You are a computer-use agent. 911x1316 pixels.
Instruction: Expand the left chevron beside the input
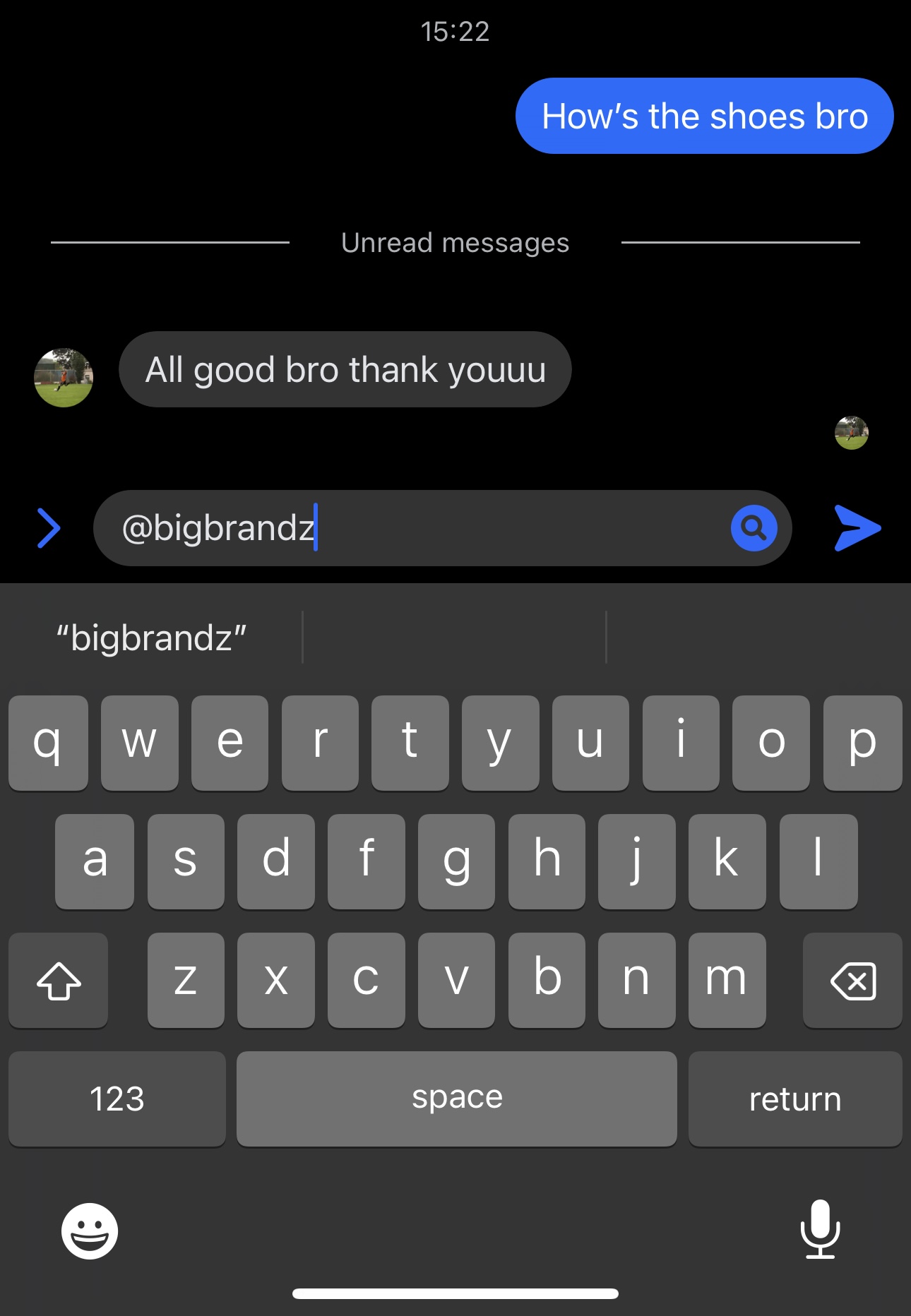point(49,527)
